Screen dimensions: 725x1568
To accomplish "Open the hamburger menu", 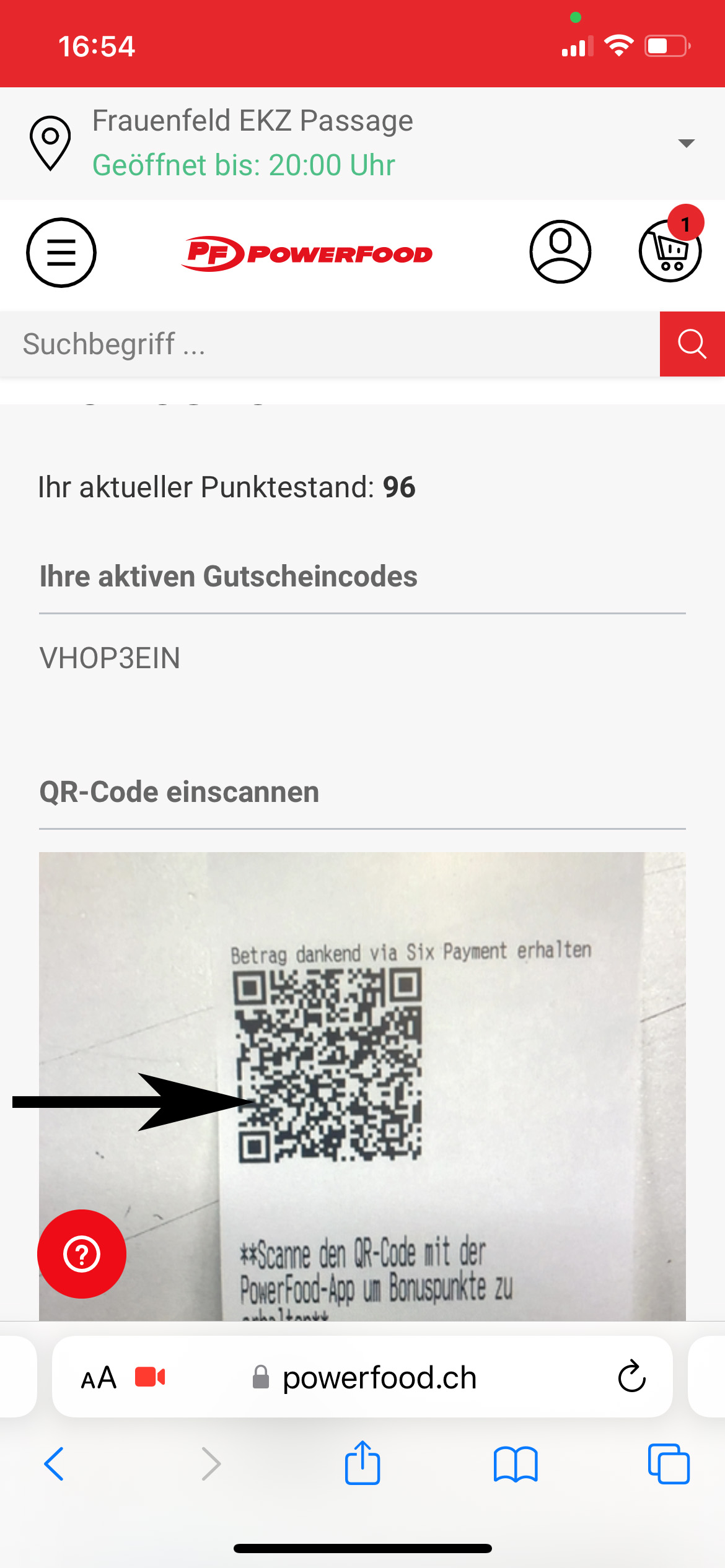I will tap(61, 253).
